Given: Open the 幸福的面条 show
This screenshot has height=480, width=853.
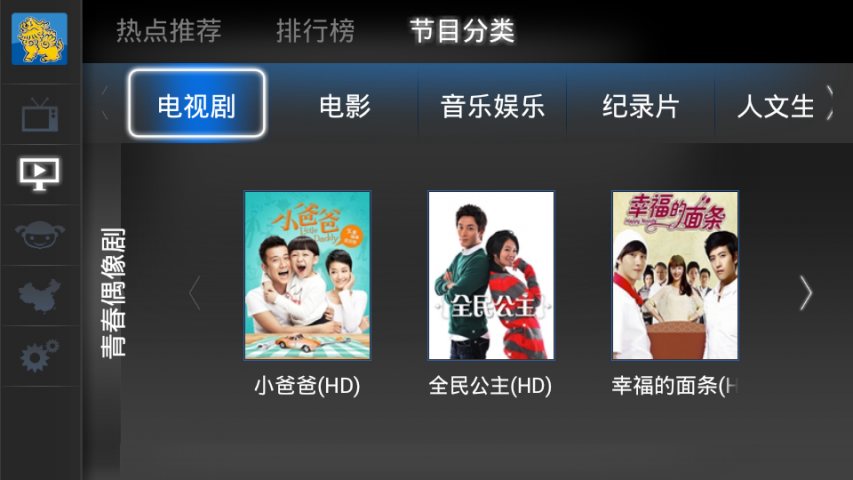Looking at the screenshot, I should [675, 275].
